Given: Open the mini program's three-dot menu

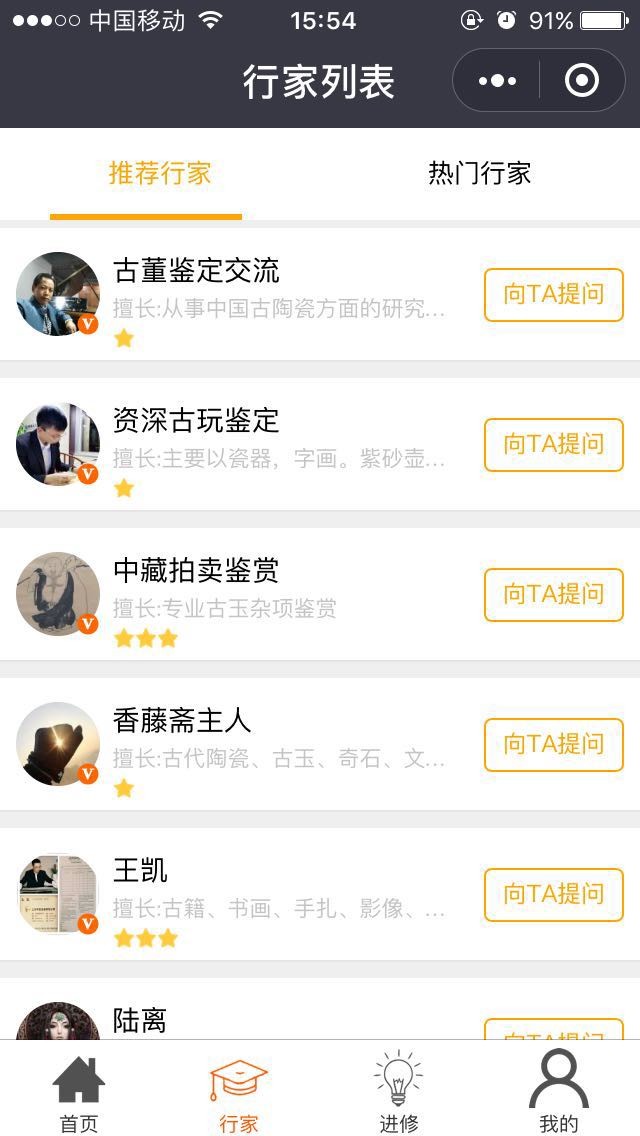Looking at the screenshot, I should 497,80.
